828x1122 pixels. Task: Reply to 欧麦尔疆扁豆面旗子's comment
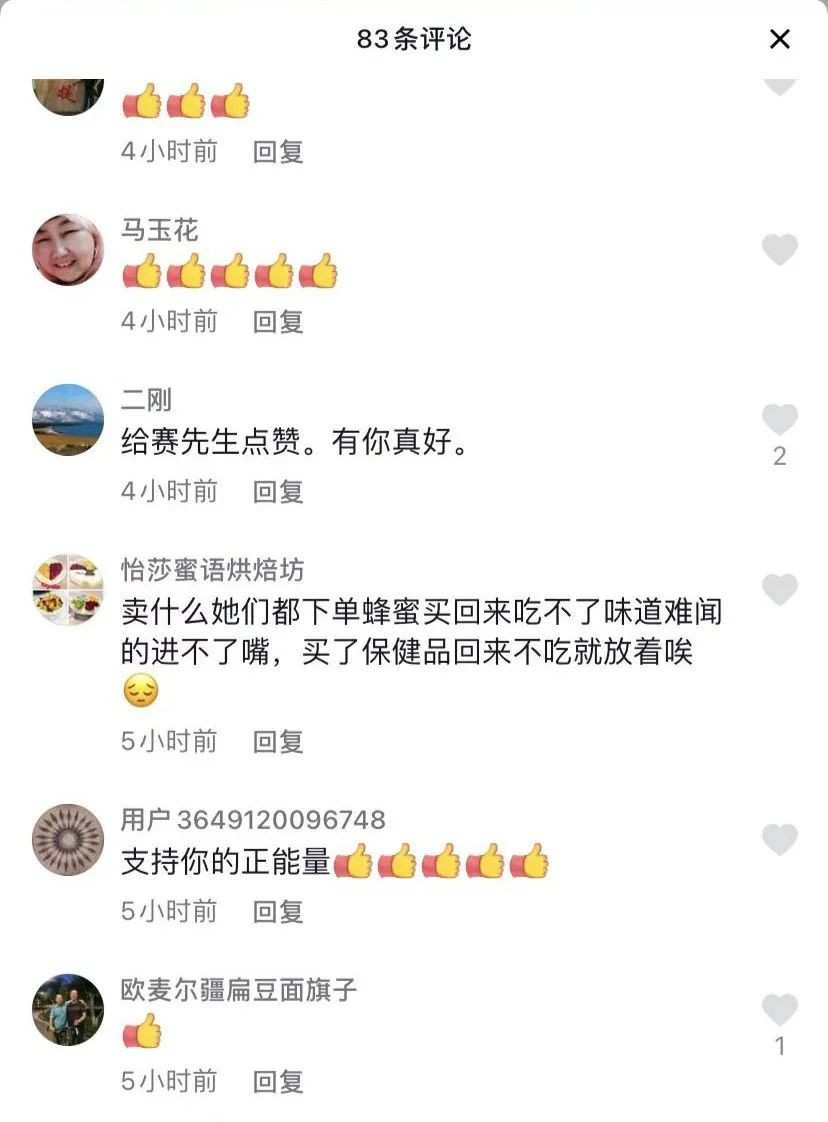pyautogui.click(x=277, y=1081)
